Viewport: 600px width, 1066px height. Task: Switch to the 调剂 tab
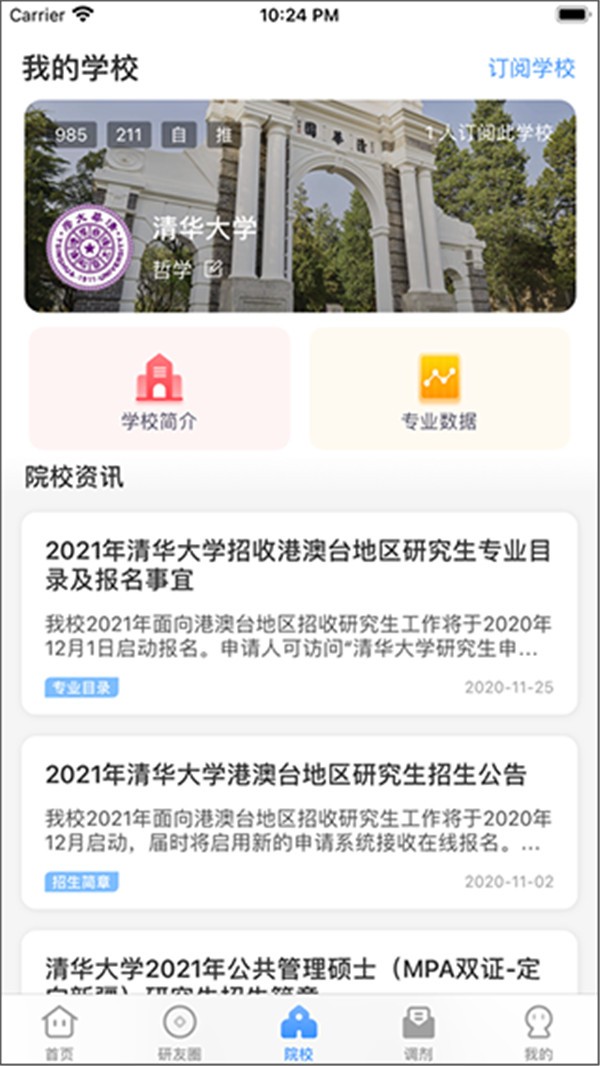[x=418, y=1032]
